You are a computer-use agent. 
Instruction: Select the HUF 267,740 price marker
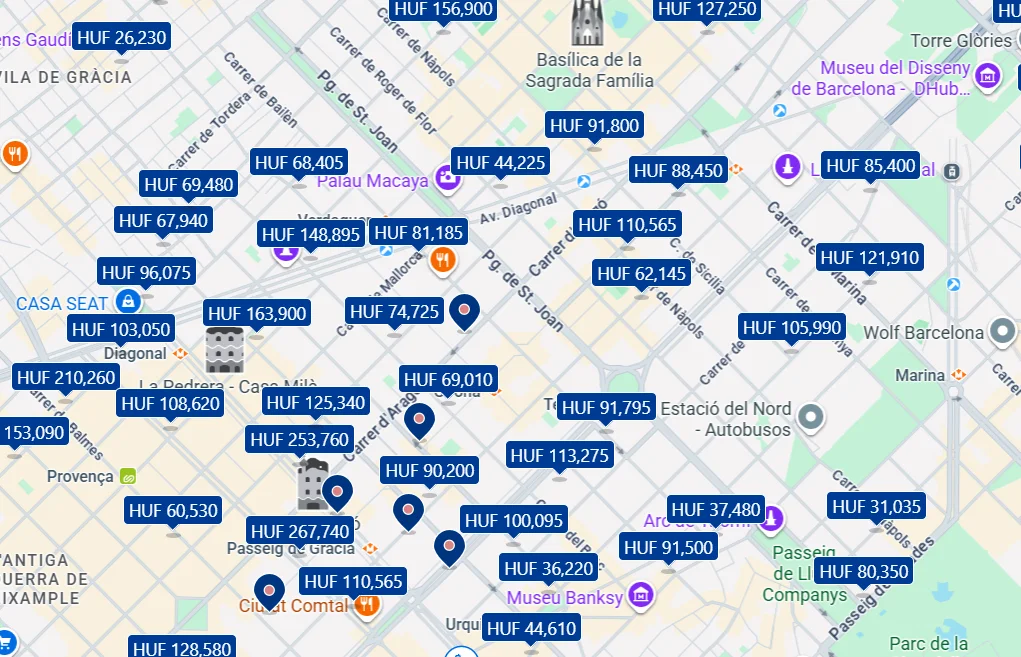tap(300, 532)
